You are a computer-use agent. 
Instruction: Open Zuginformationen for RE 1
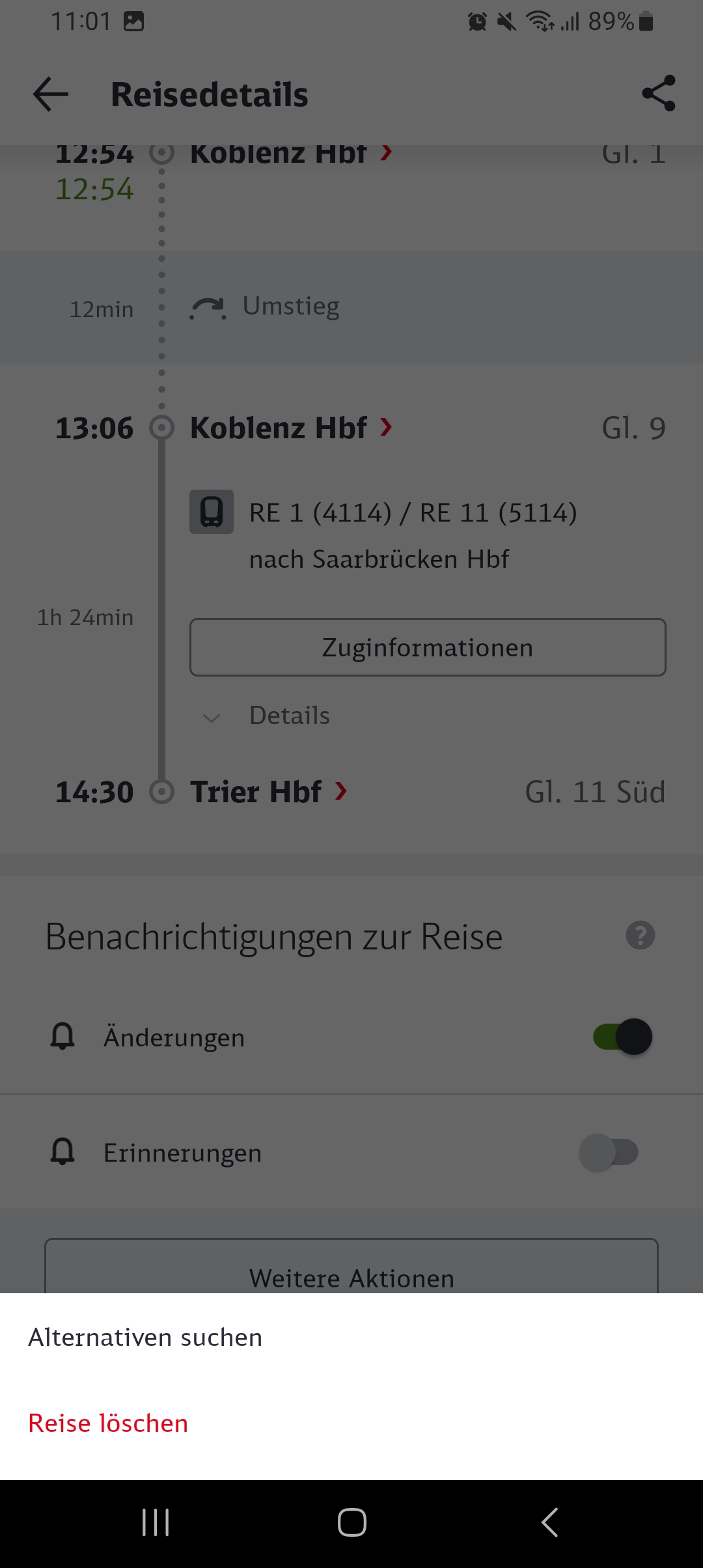click(428, 647)
